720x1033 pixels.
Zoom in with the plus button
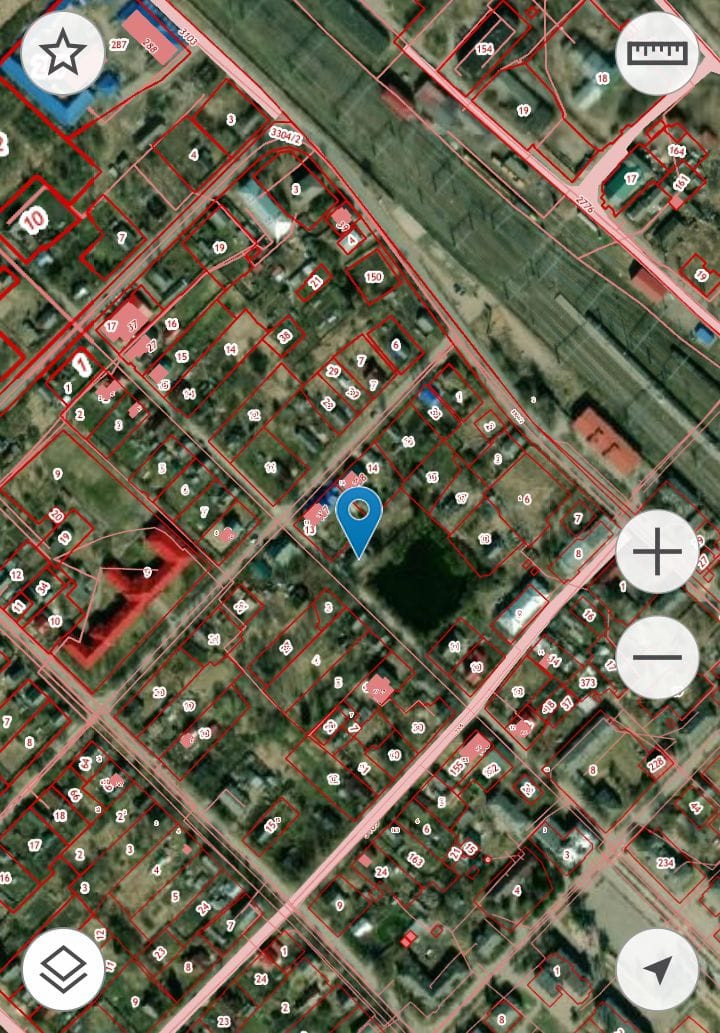(657, 552)
